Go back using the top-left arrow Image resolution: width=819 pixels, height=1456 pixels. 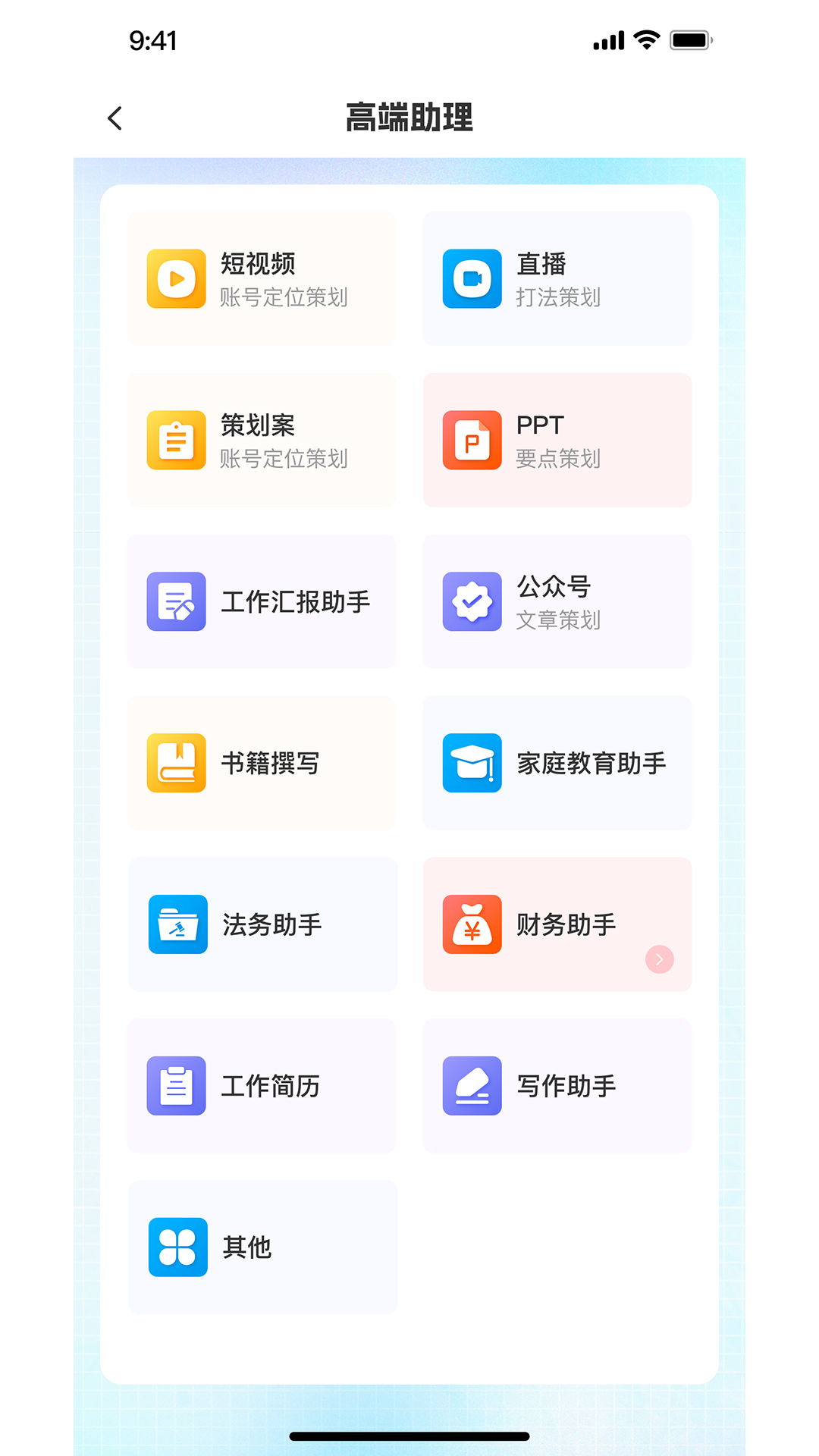(x=115, y=118)
